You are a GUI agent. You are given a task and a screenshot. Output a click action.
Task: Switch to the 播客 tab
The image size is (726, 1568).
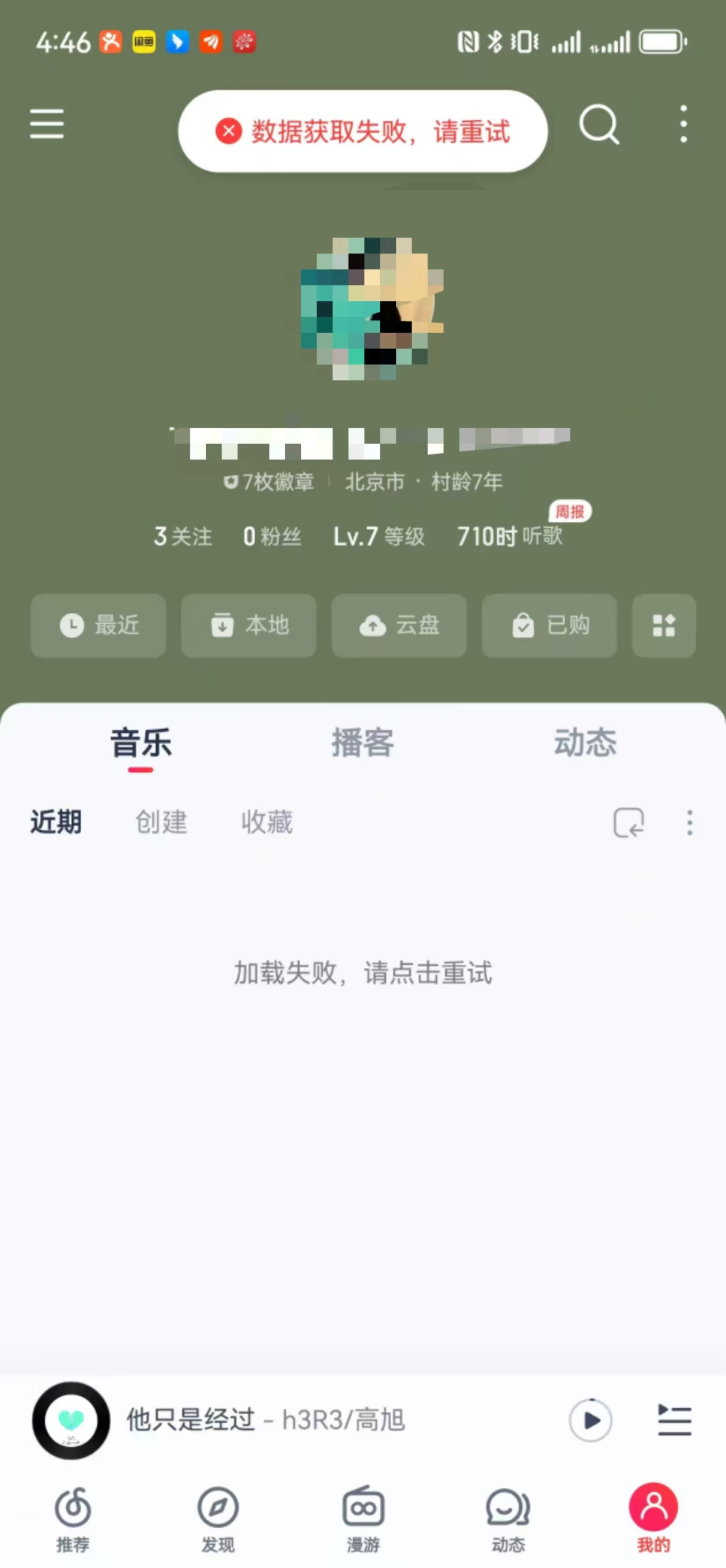pos(362,742)
